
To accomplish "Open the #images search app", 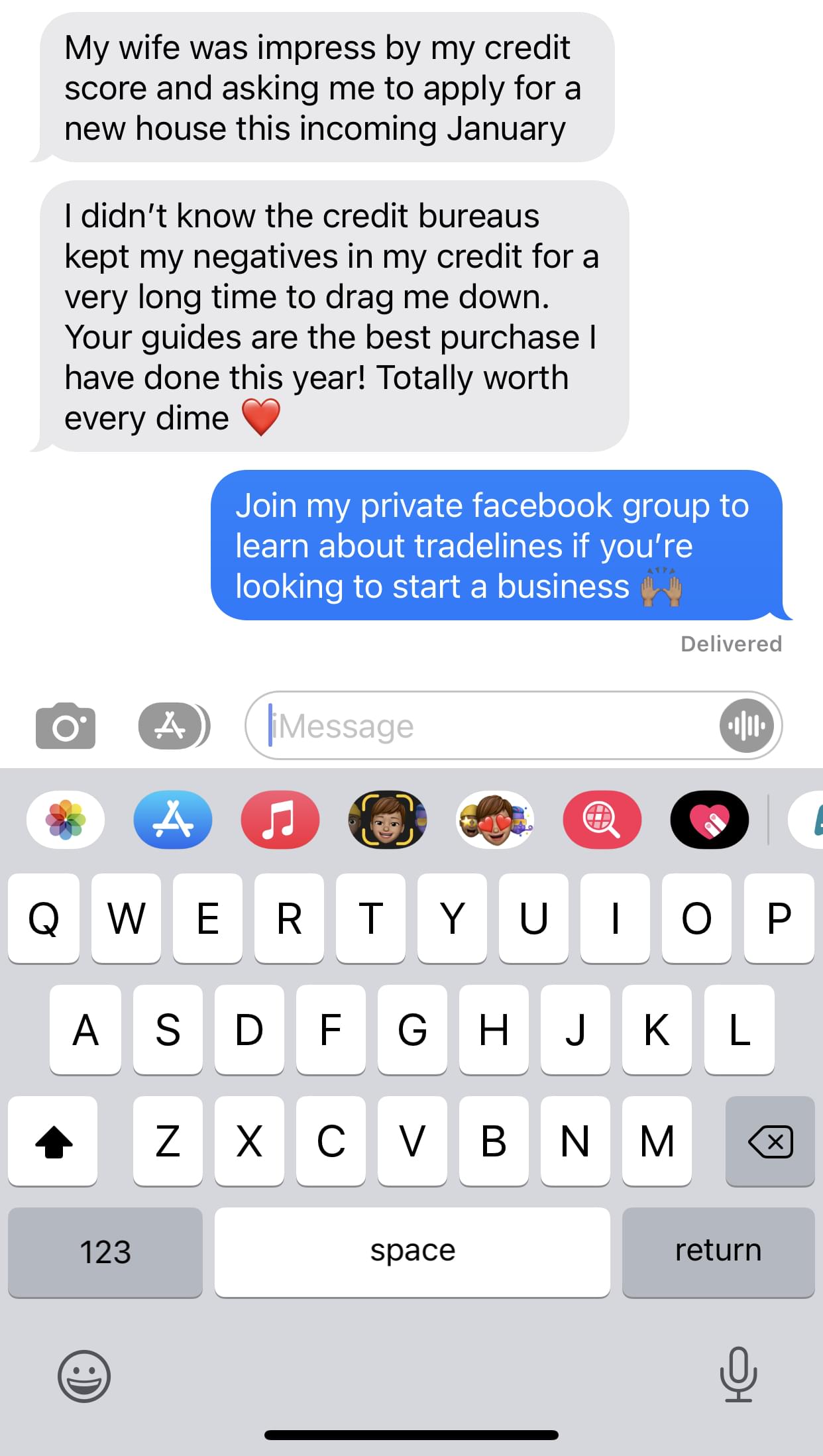I will (602, 820).
